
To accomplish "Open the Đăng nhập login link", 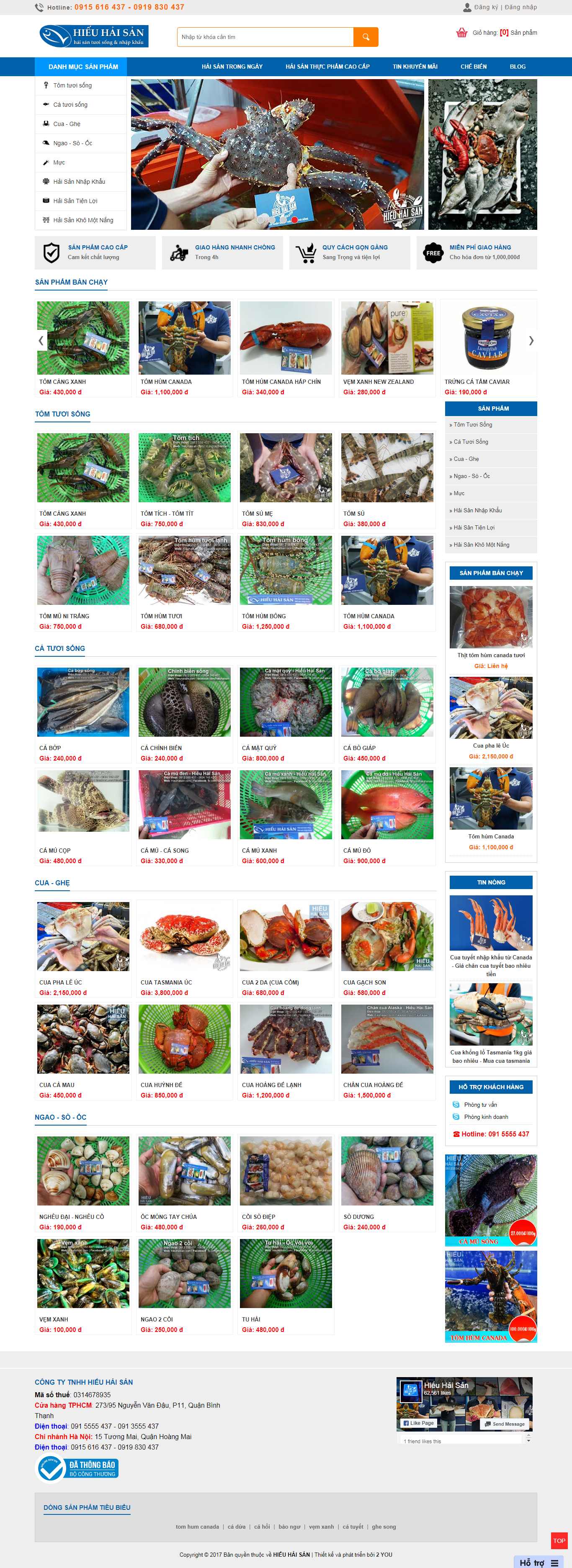I will tap(521, 7).
